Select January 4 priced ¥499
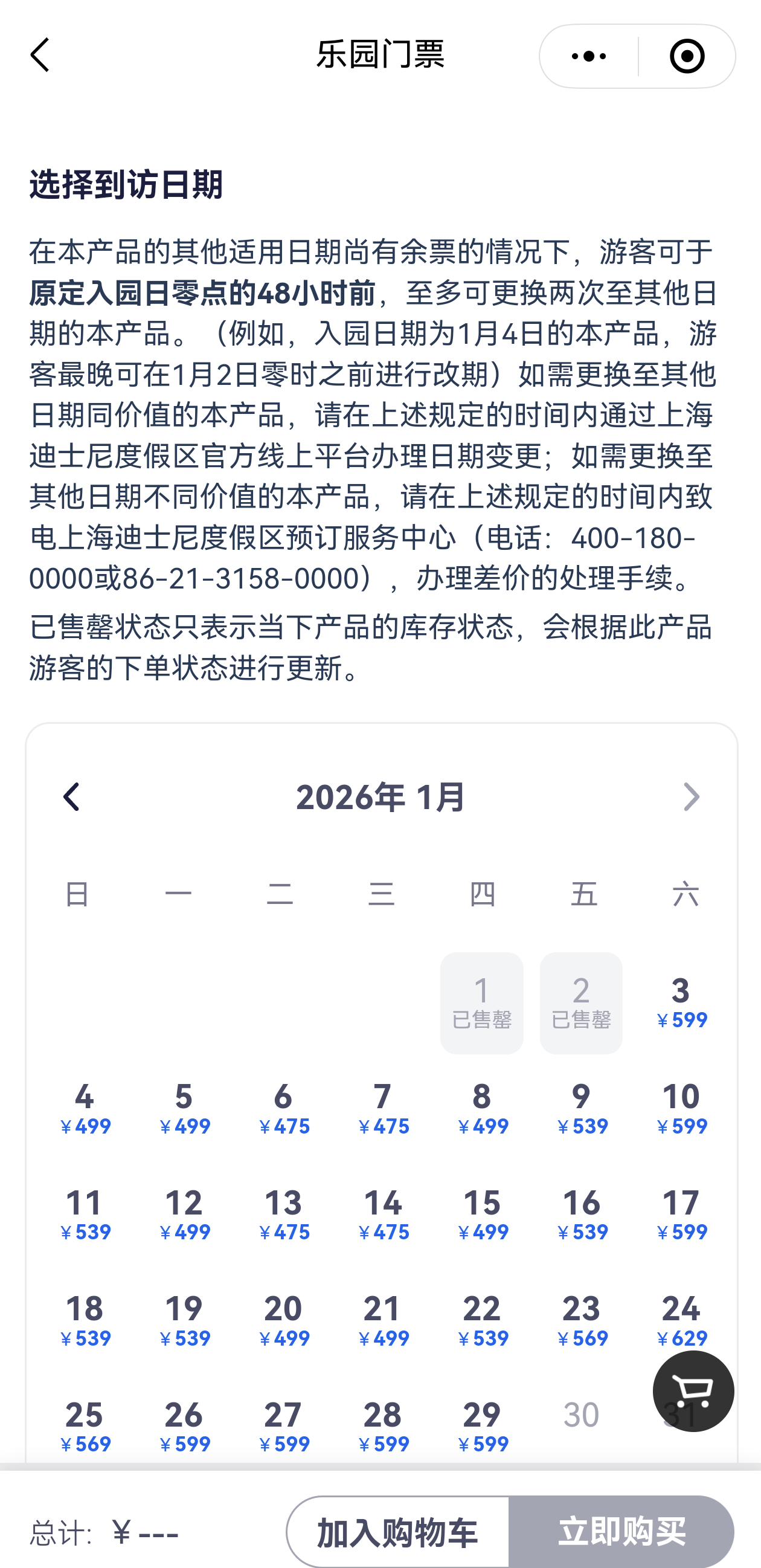Viewport: 761px width, 1568px height. point(85,1108)
